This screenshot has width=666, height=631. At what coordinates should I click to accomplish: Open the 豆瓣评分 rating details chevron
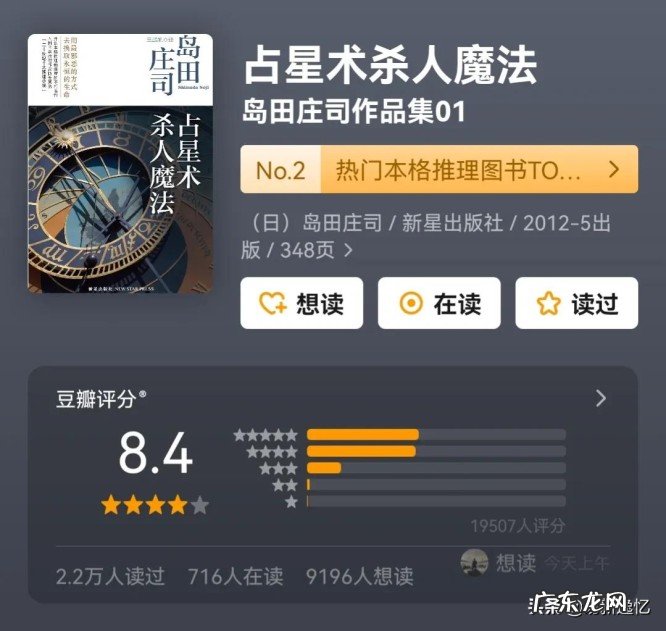(600, 398)
